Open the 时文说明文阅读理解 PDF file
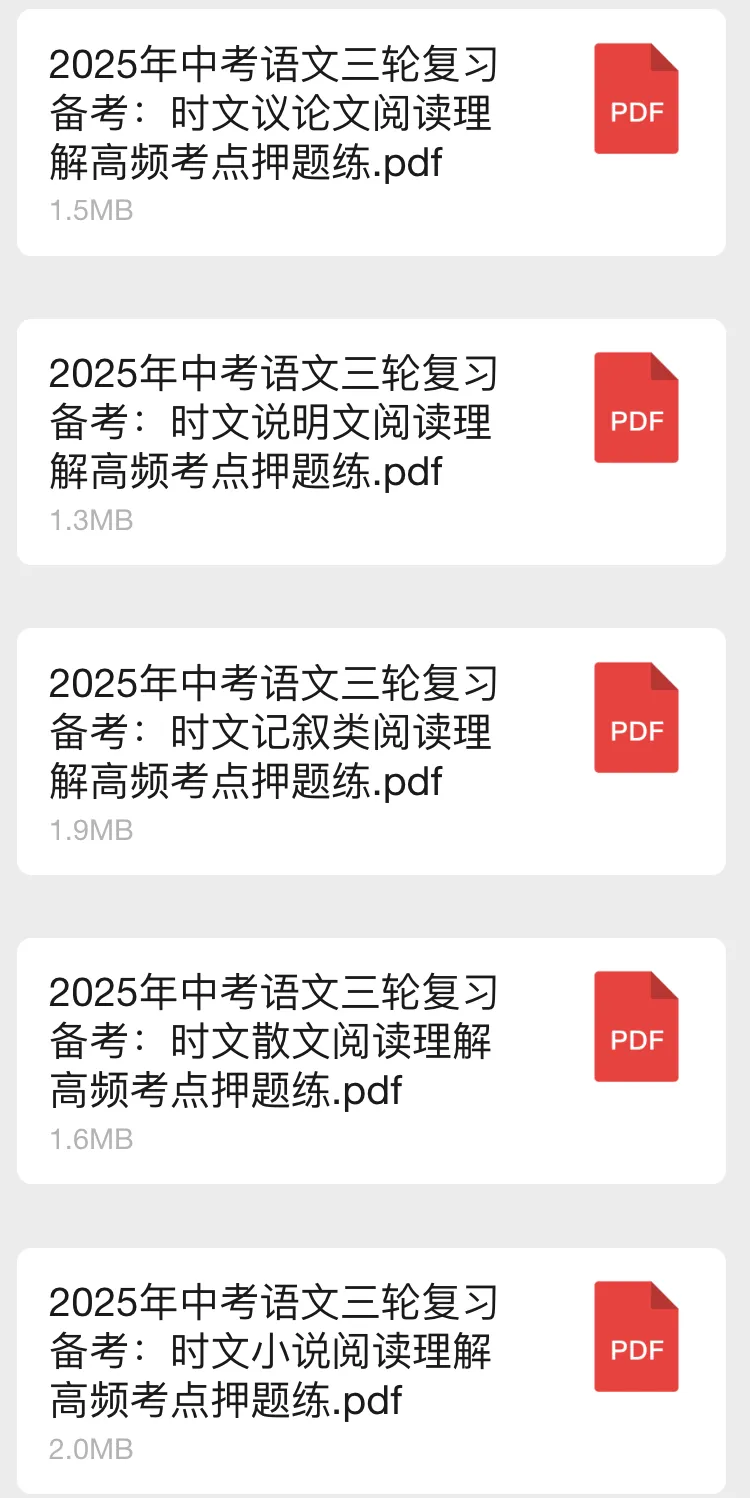Viewport: 750px width, 1498px height. click(370, 441)
